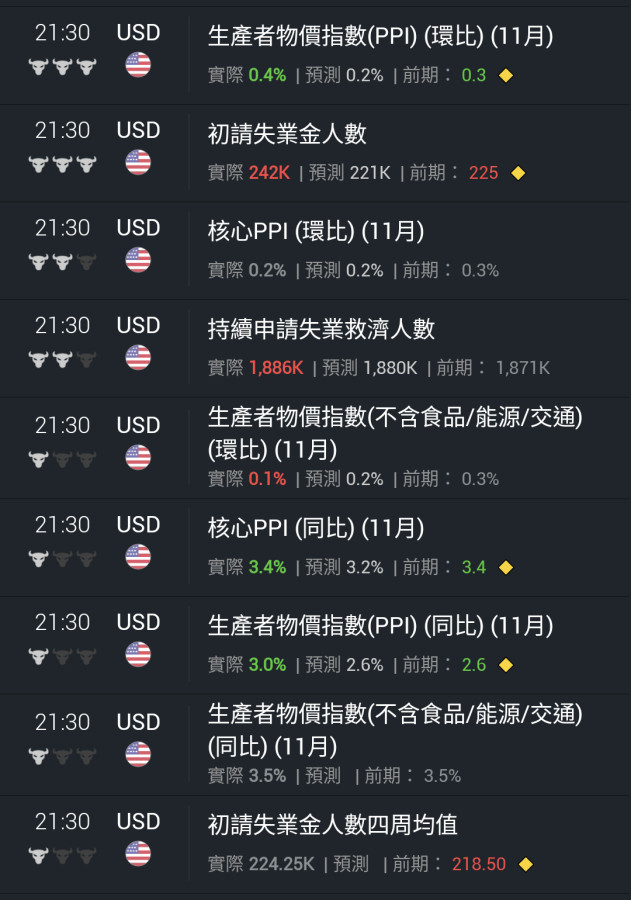Open 生產者物價指數(PPI) (環比) event details

(x=380, y=37)
